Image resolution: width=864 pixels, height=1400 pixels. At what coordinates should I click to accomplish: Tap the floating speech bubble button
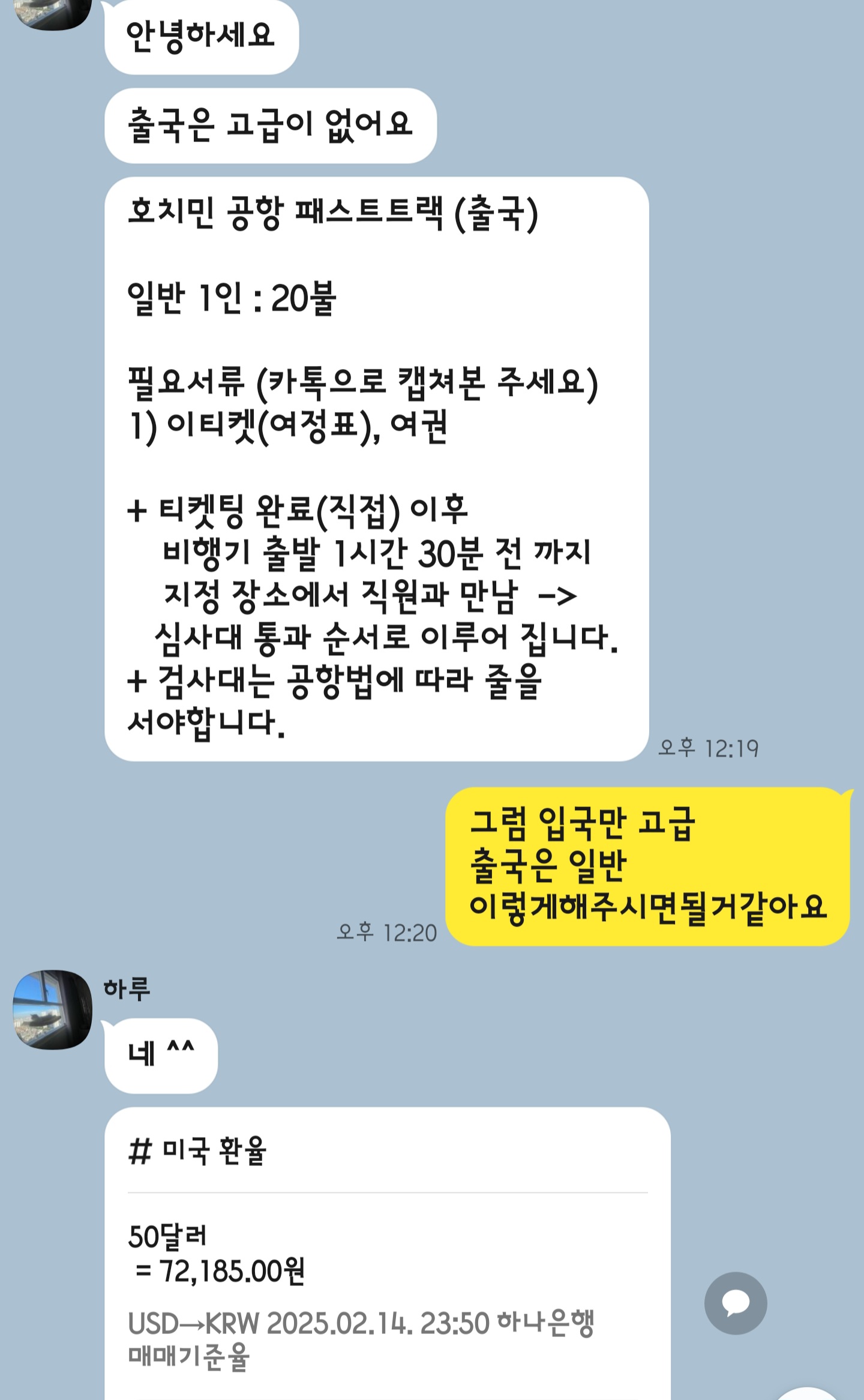tap(735, 1303)
